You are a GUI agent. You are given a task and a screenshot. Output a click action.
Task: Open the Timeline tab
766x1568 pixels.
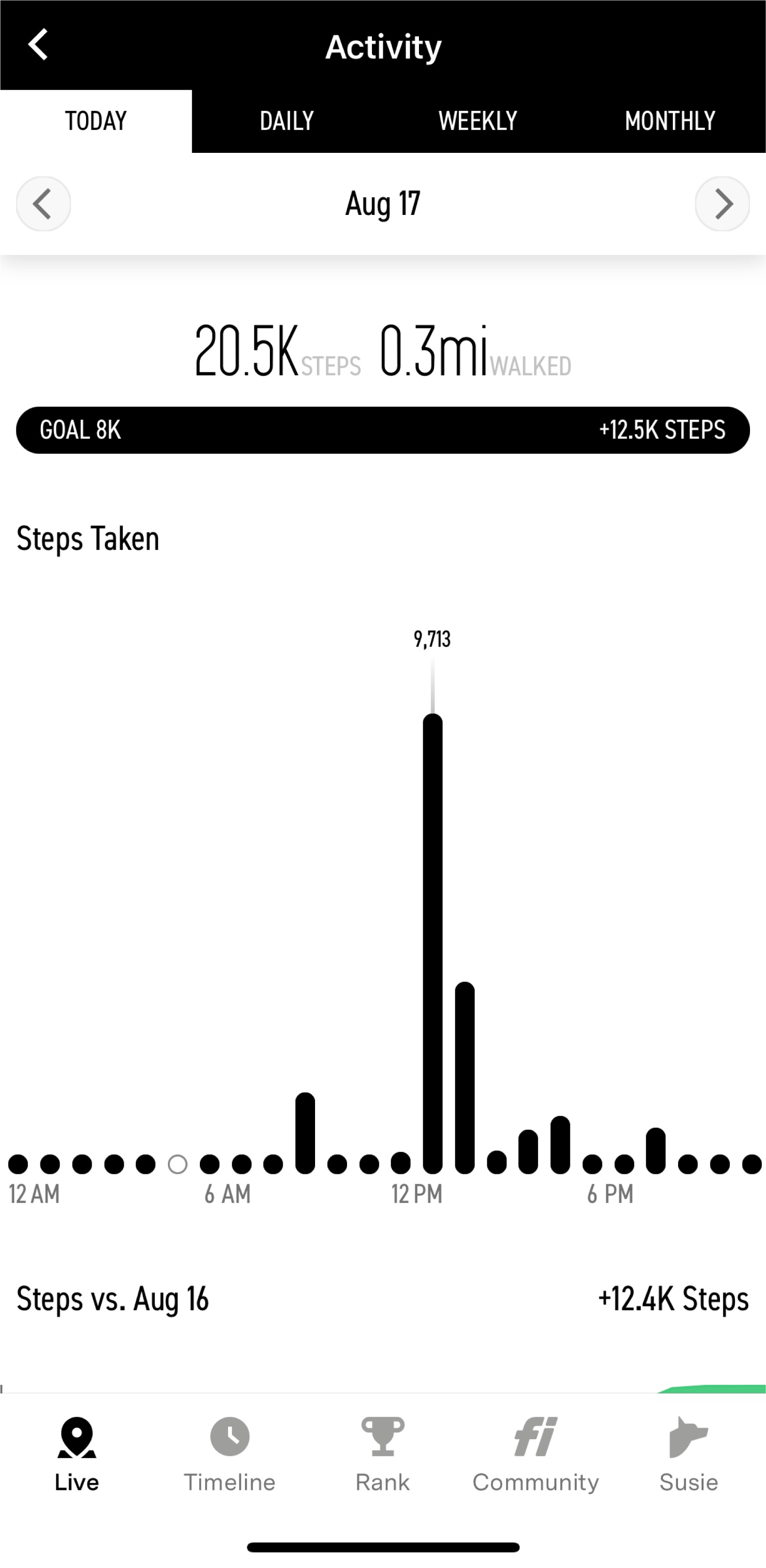point(229,1455)
